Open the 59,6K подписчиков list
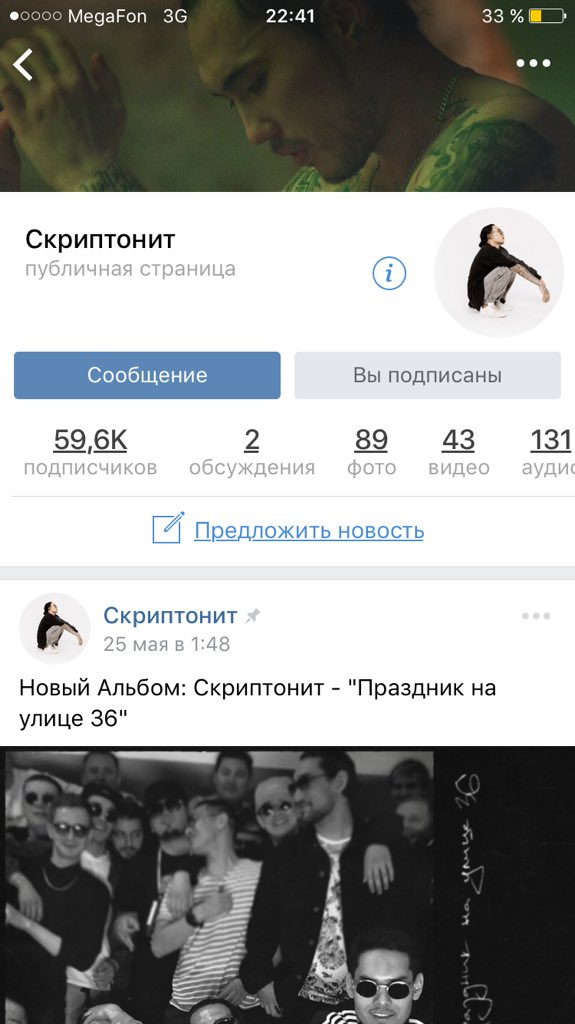The height and width of the screenshot is (1024, 575). click(x=90, y=452)
